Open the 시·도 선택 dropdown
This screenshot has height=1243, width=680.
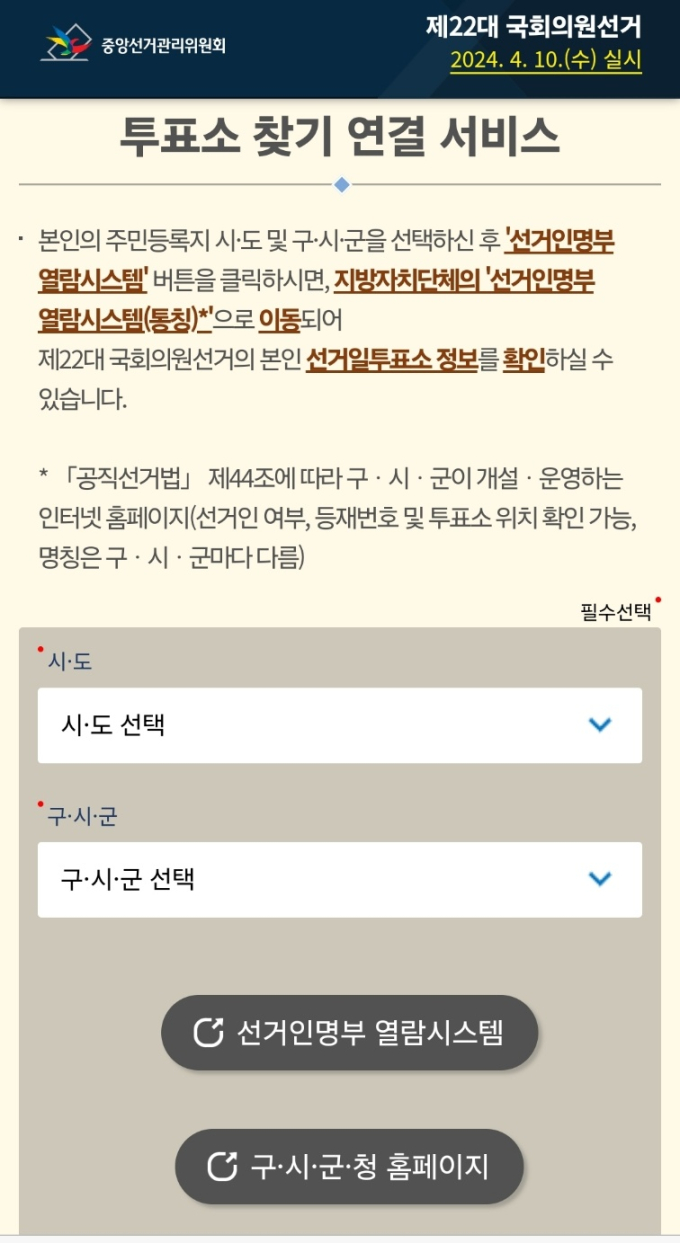339,725
